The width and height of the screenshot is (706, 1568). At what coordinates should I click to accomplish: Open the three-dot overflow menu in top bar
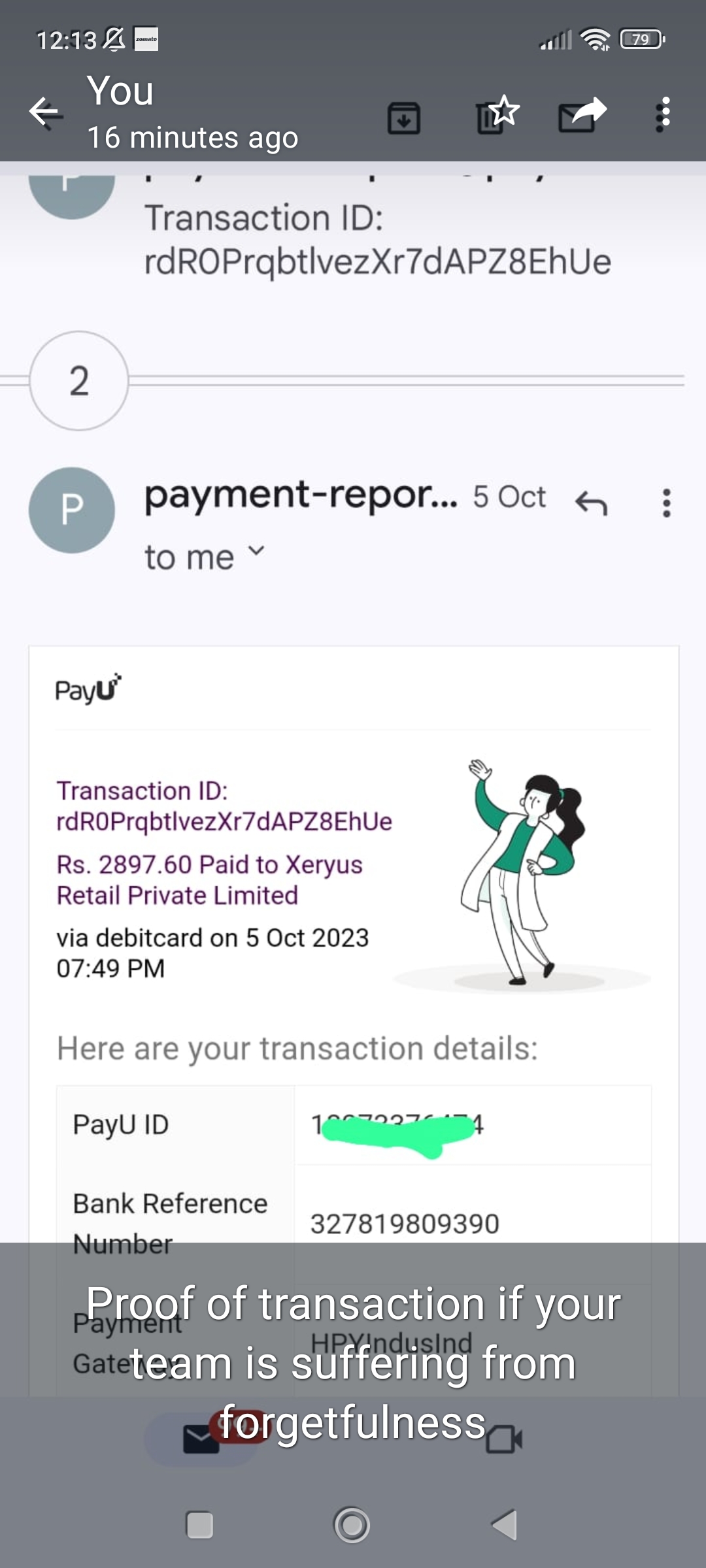click(664, 114)
